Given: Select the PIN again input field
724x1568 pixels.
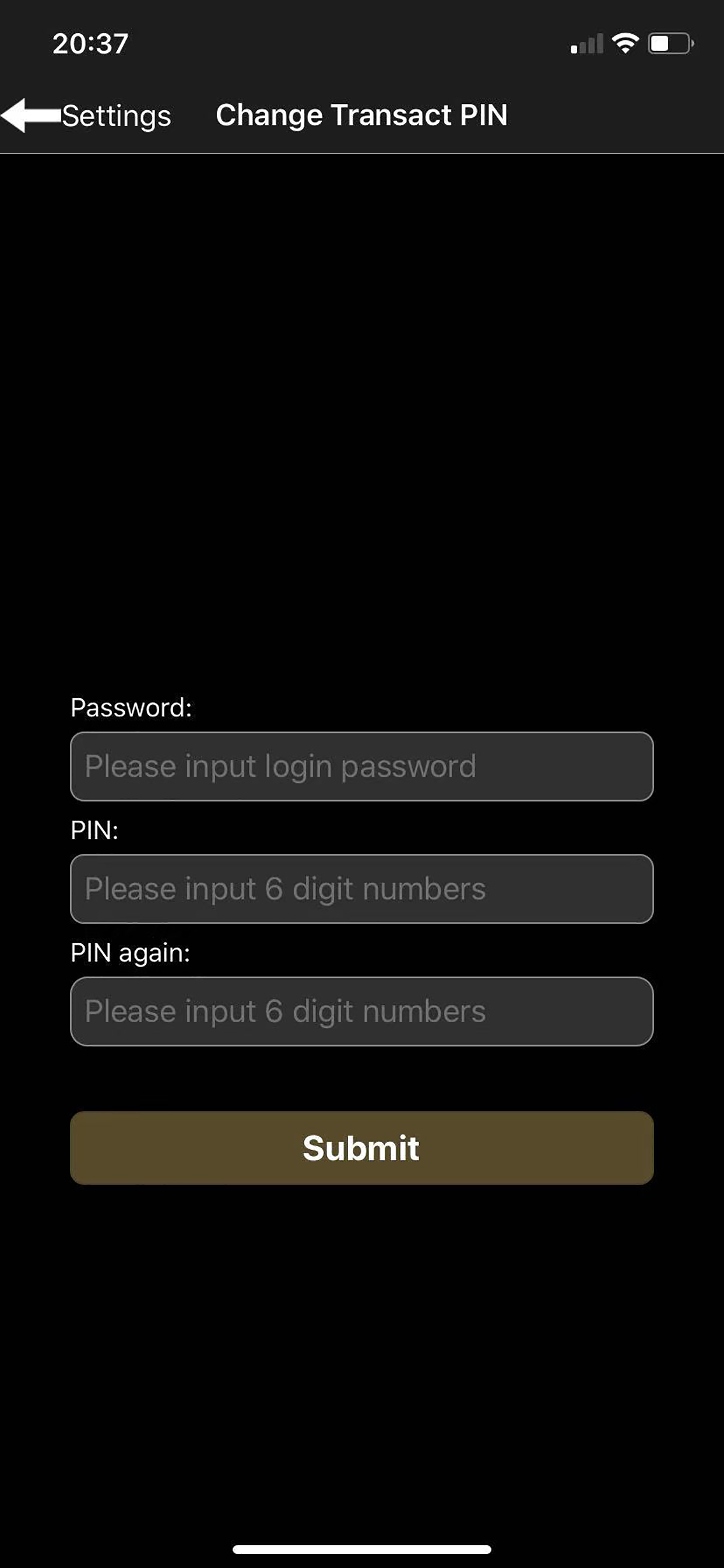Looking at the screenshot, I should click(361, 1012).
